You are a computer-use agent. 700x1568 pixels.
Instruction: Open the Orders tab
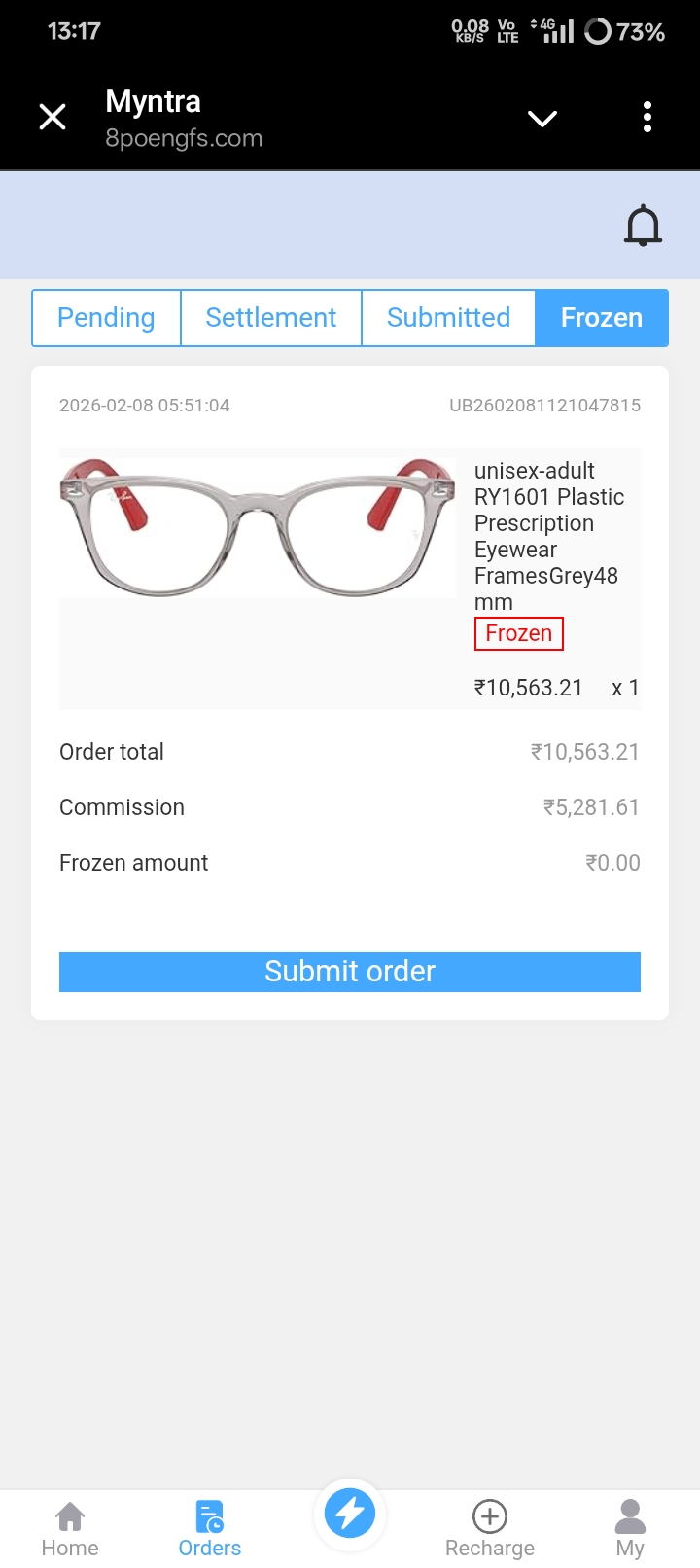(210, 1529)
